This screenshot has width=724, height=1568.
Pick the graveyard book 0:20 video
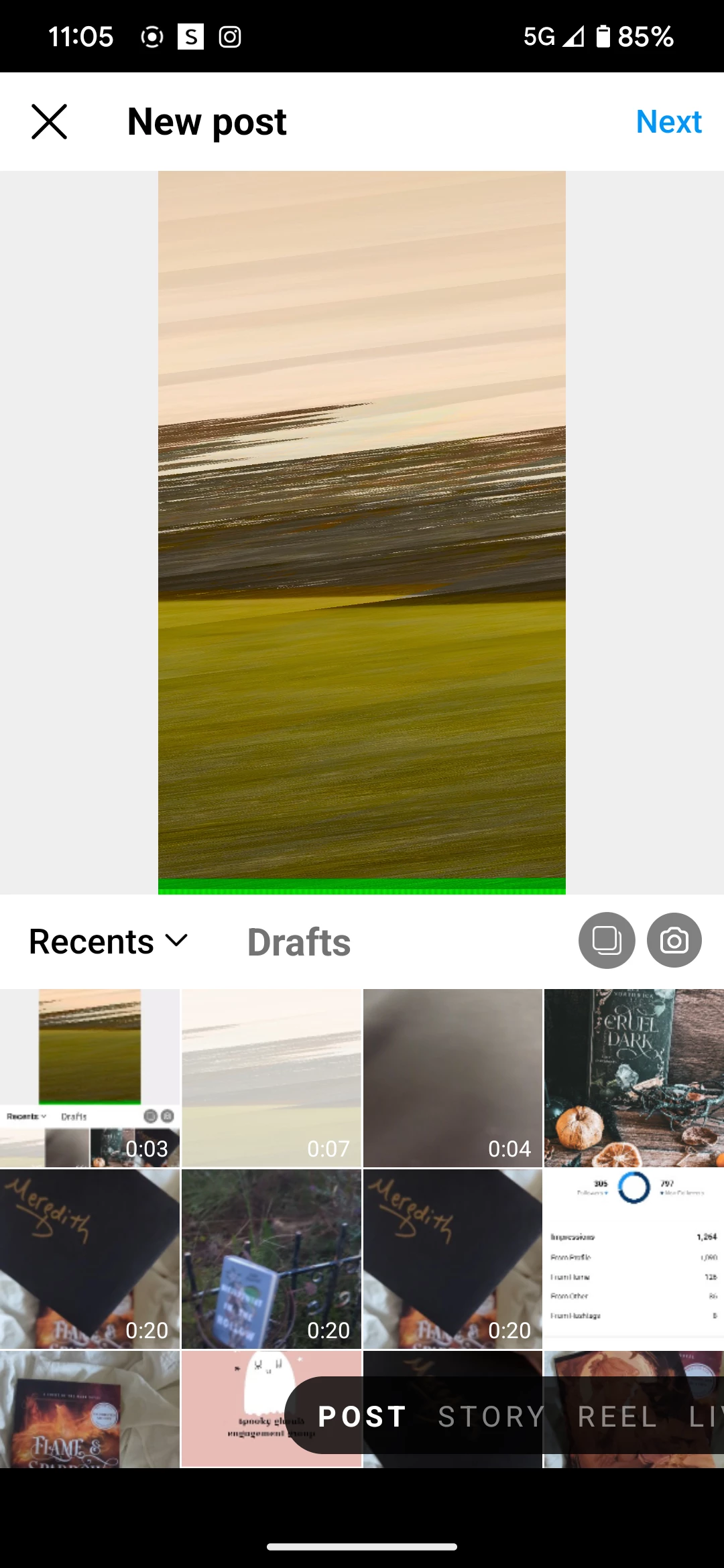(271, 1259)
